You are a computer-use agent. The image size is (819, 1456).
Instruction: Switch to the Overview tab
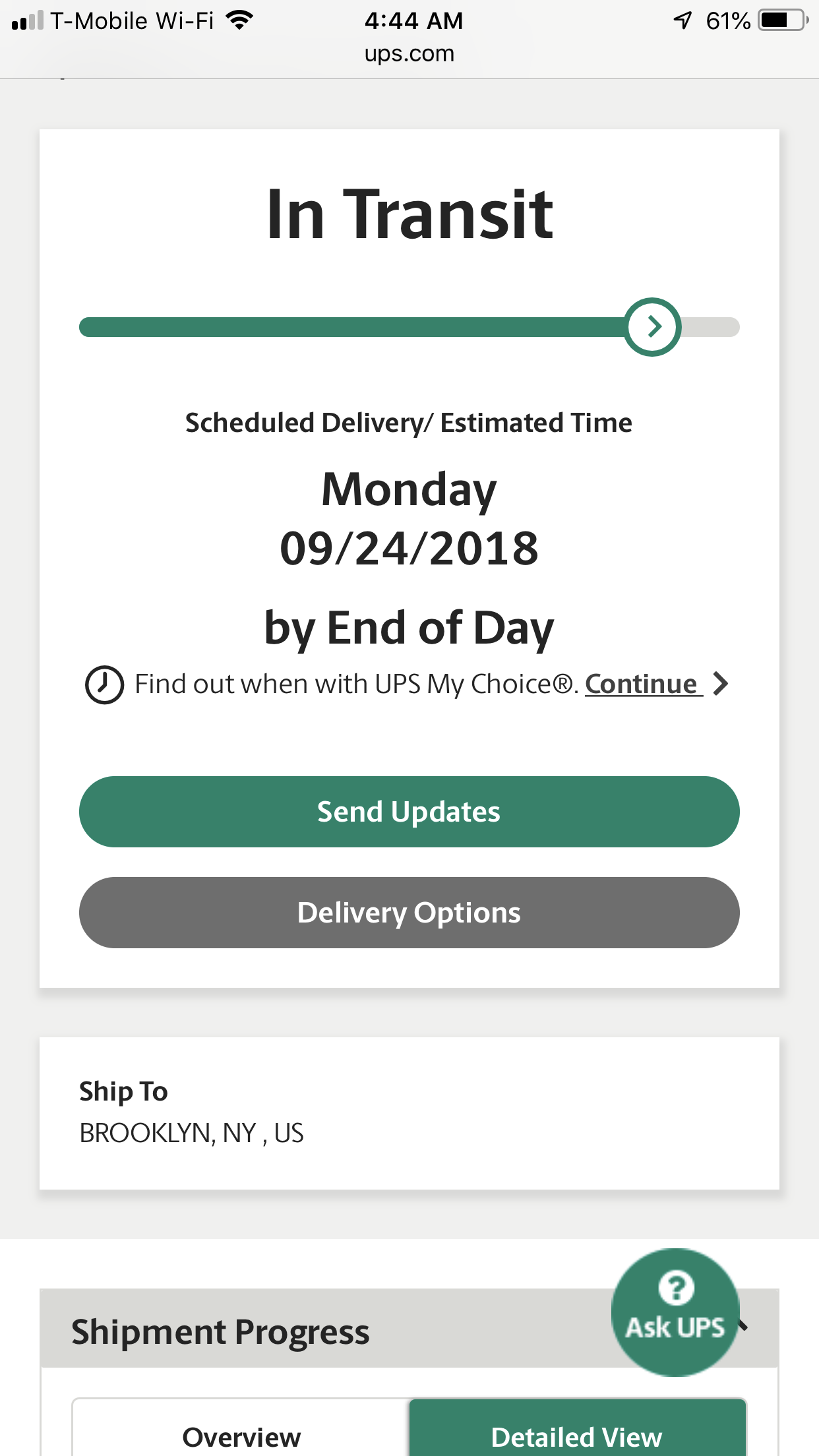point(241,1430)
